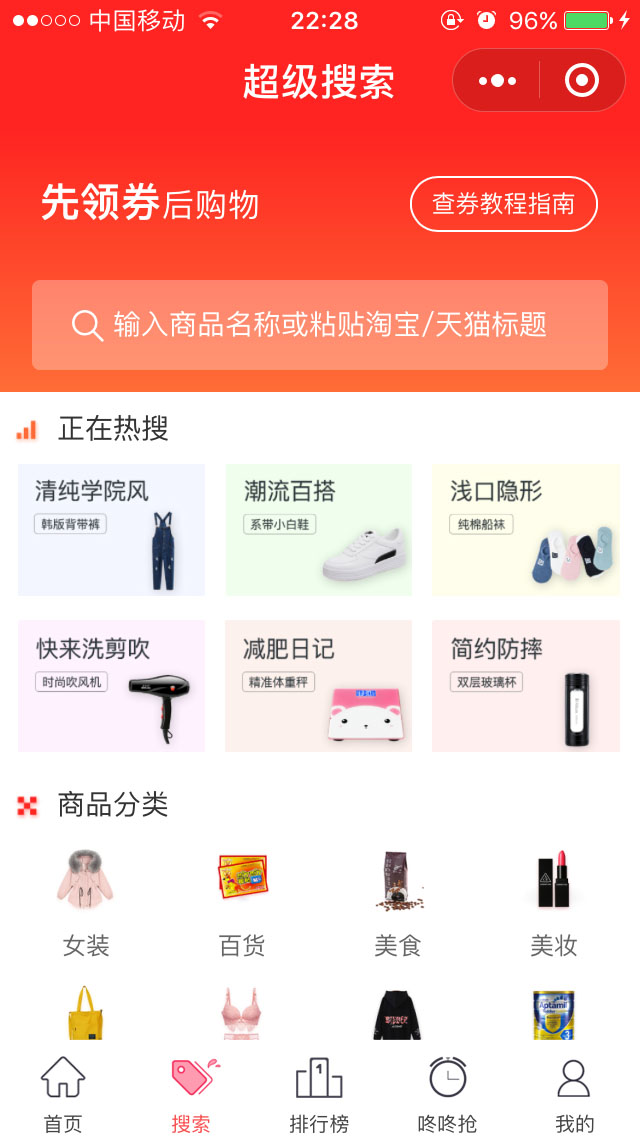Go to the 咚咚抢 tab
Screen dimensions: 640x1136
coord(447,1094)
